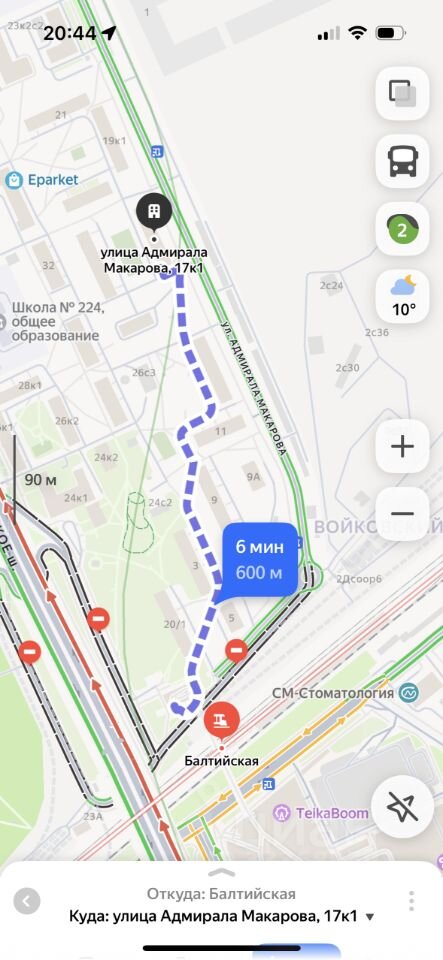Open the traffic level indicator
This screenshot has height=960, width=443.
[402, 229]
